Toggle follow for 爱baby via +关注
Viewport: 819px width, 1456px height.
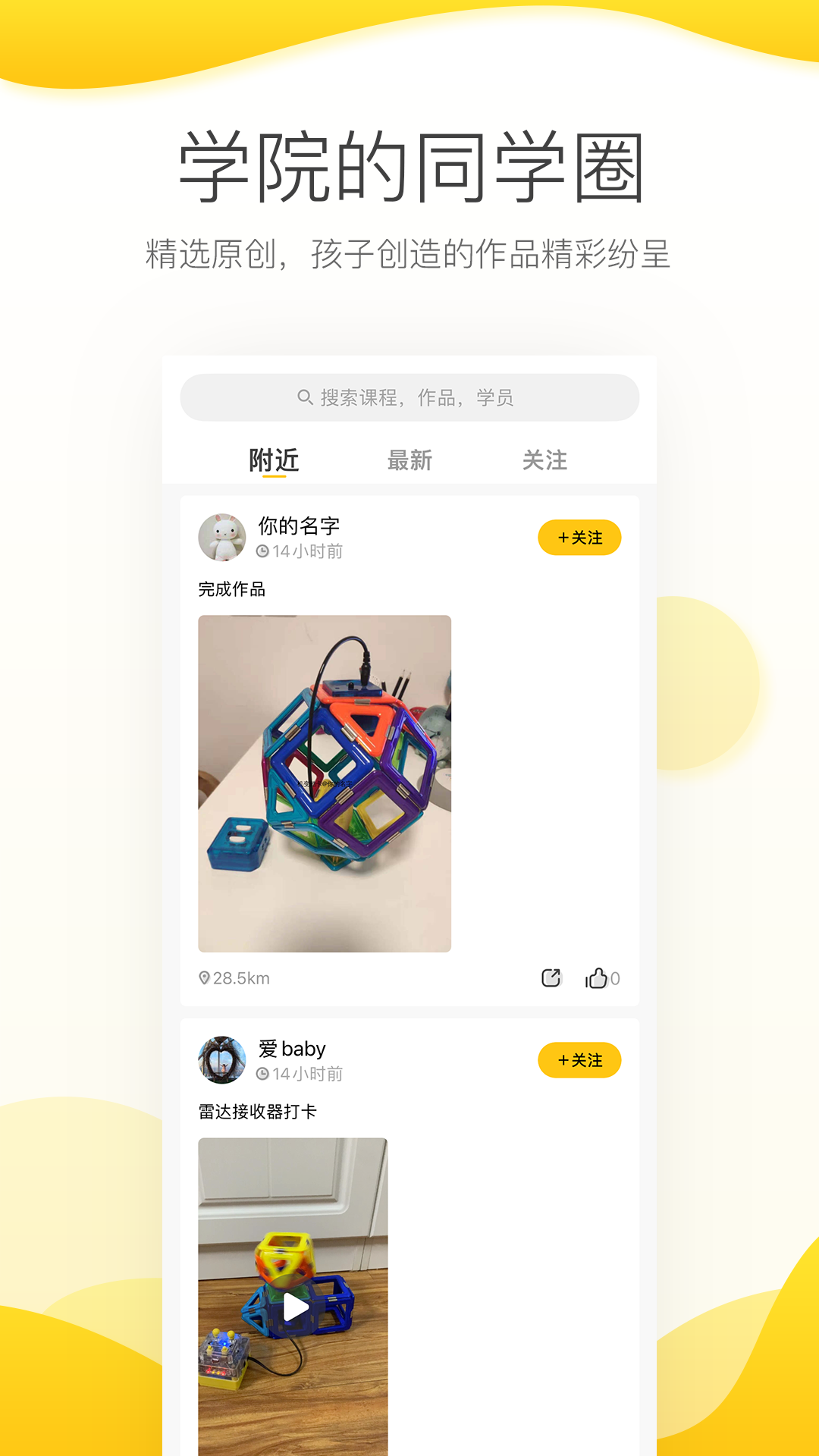(579, 1060)
